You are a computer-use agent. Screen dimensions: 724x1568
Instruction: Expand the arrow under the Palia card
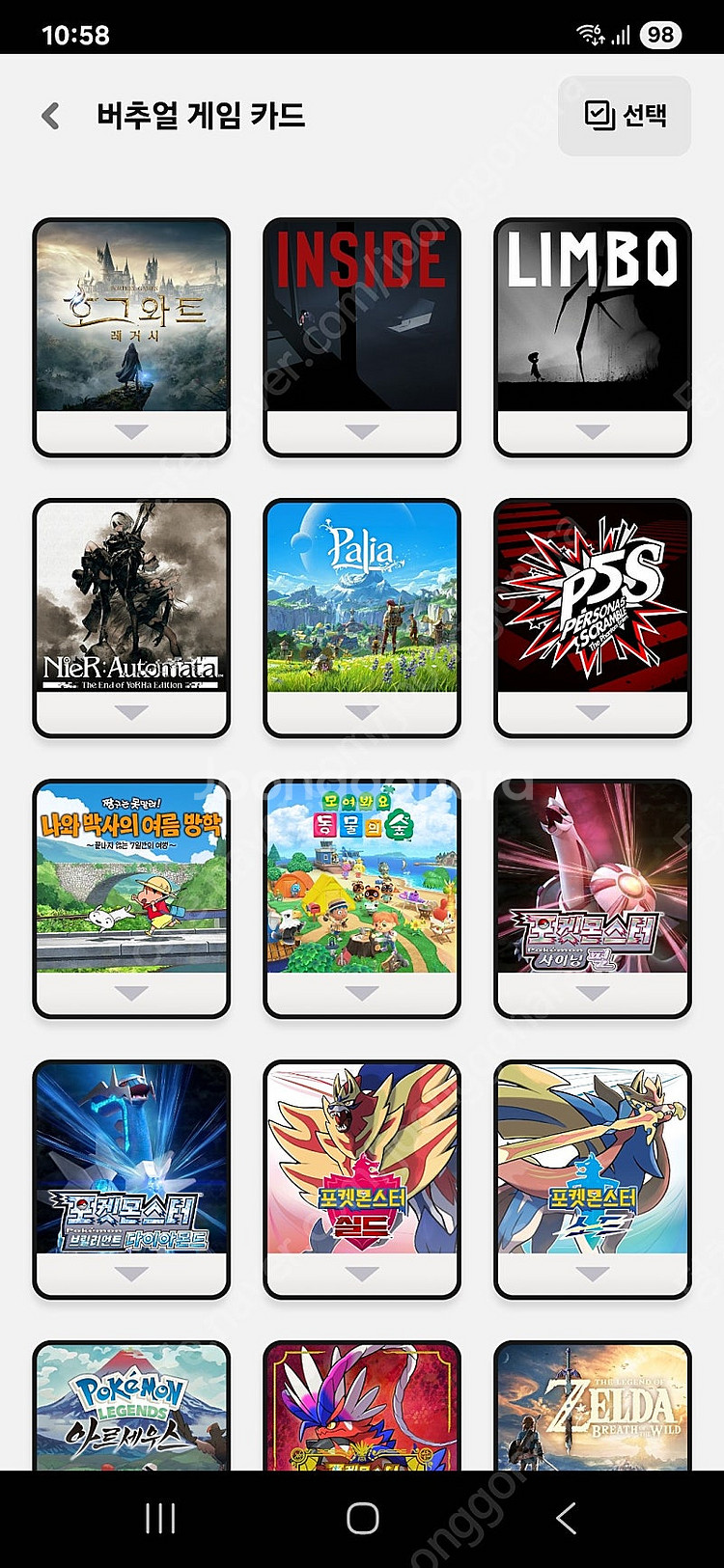coord(362,713)
